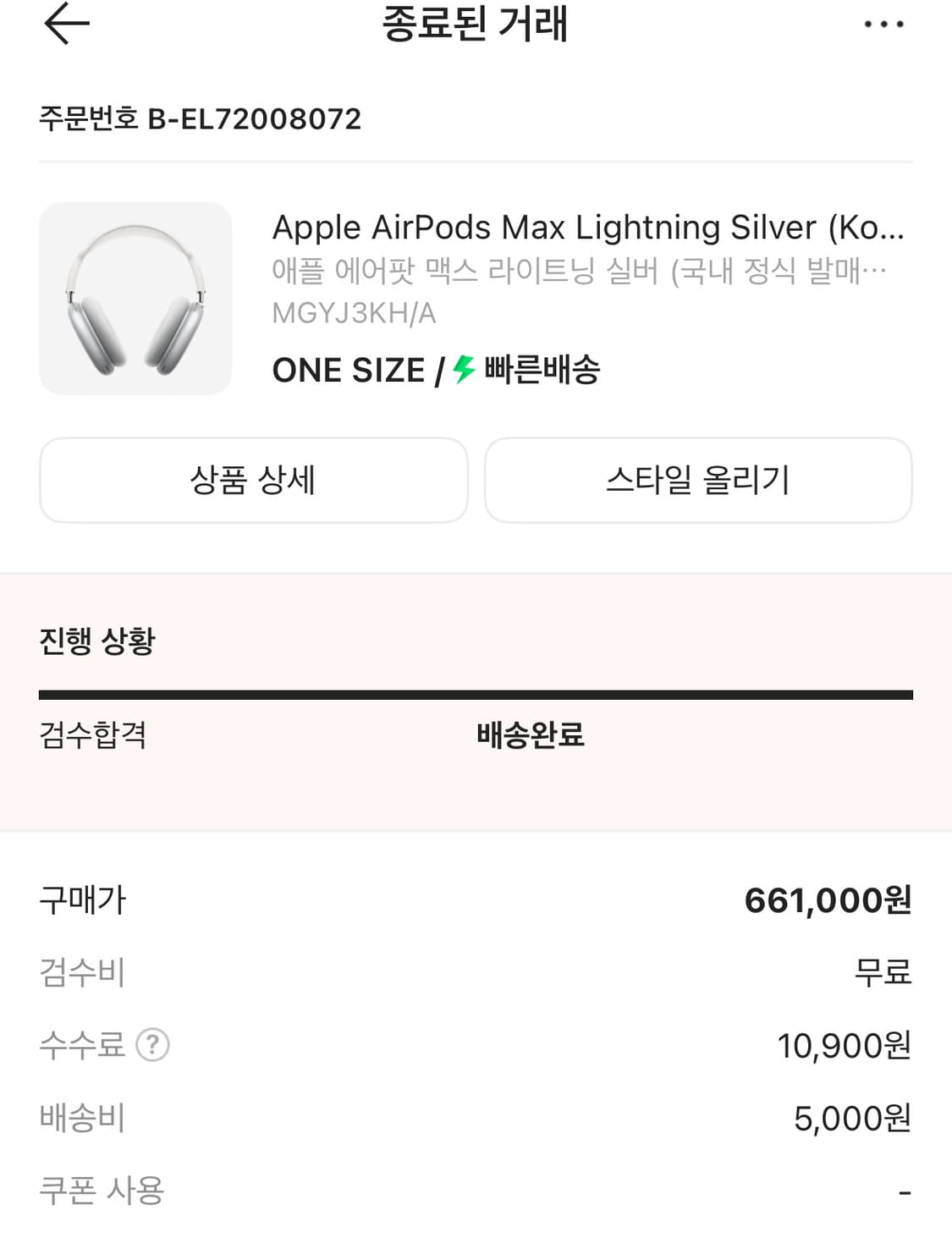Click the lightning fast-delivery (빠른배송) icon
The height and width of the screenshot is (1243, 952).
461,368
